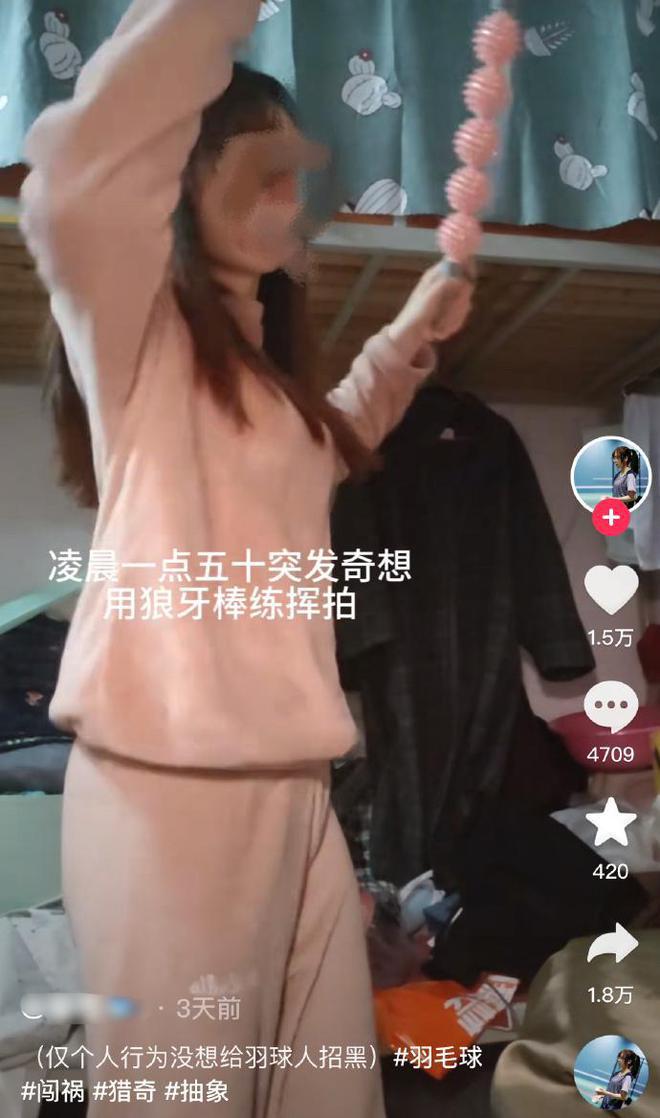Viewport: 660px width, 1118px height.
Task: Open the #闯祸 hashtag
Action: click(52, 1090)
